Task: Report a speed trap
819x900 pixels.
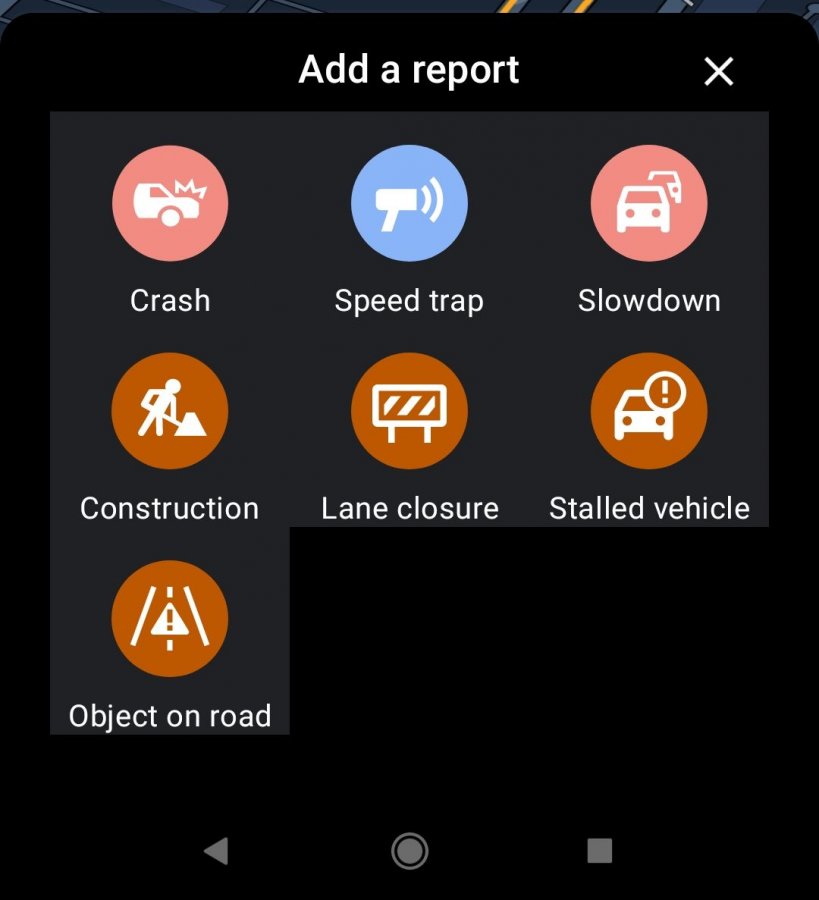Action: click(x=409, y=204)
